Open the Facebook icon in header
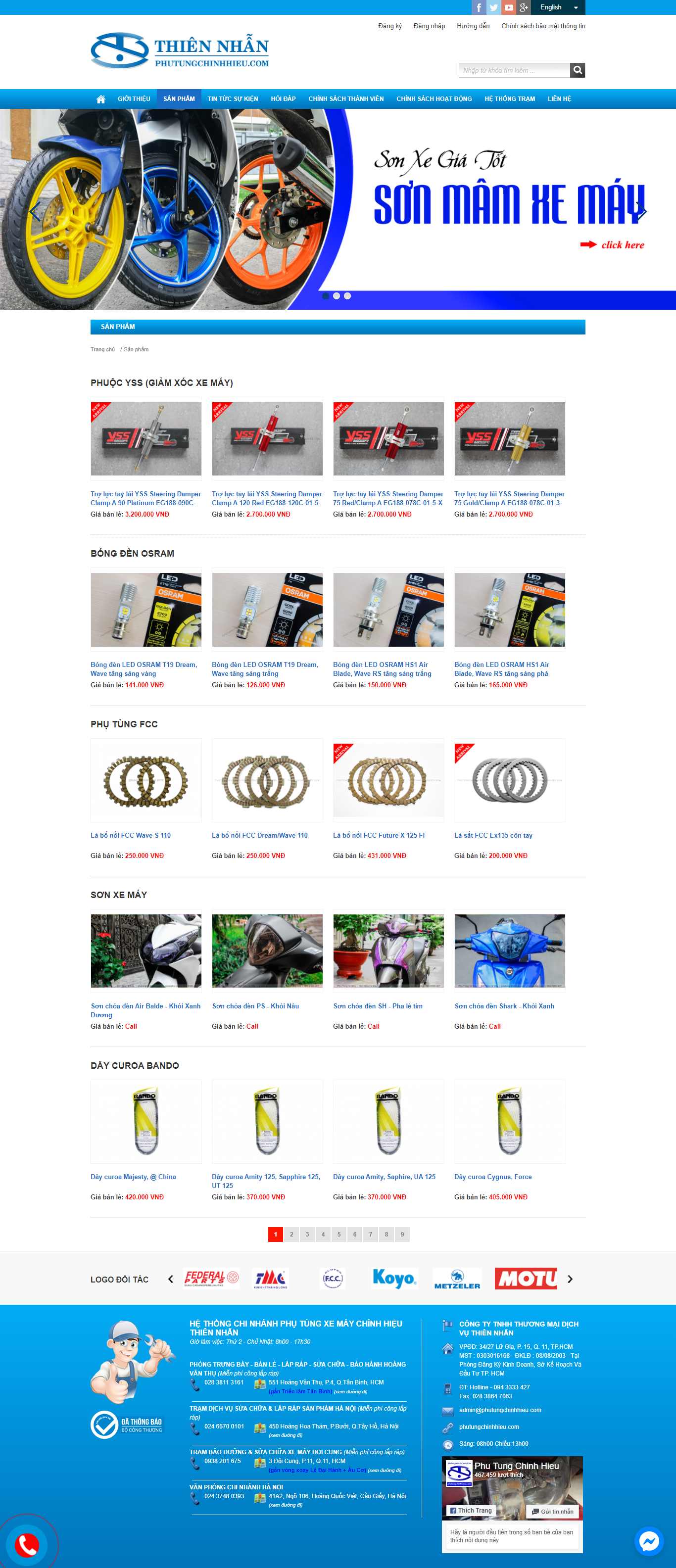 [479, 7]
